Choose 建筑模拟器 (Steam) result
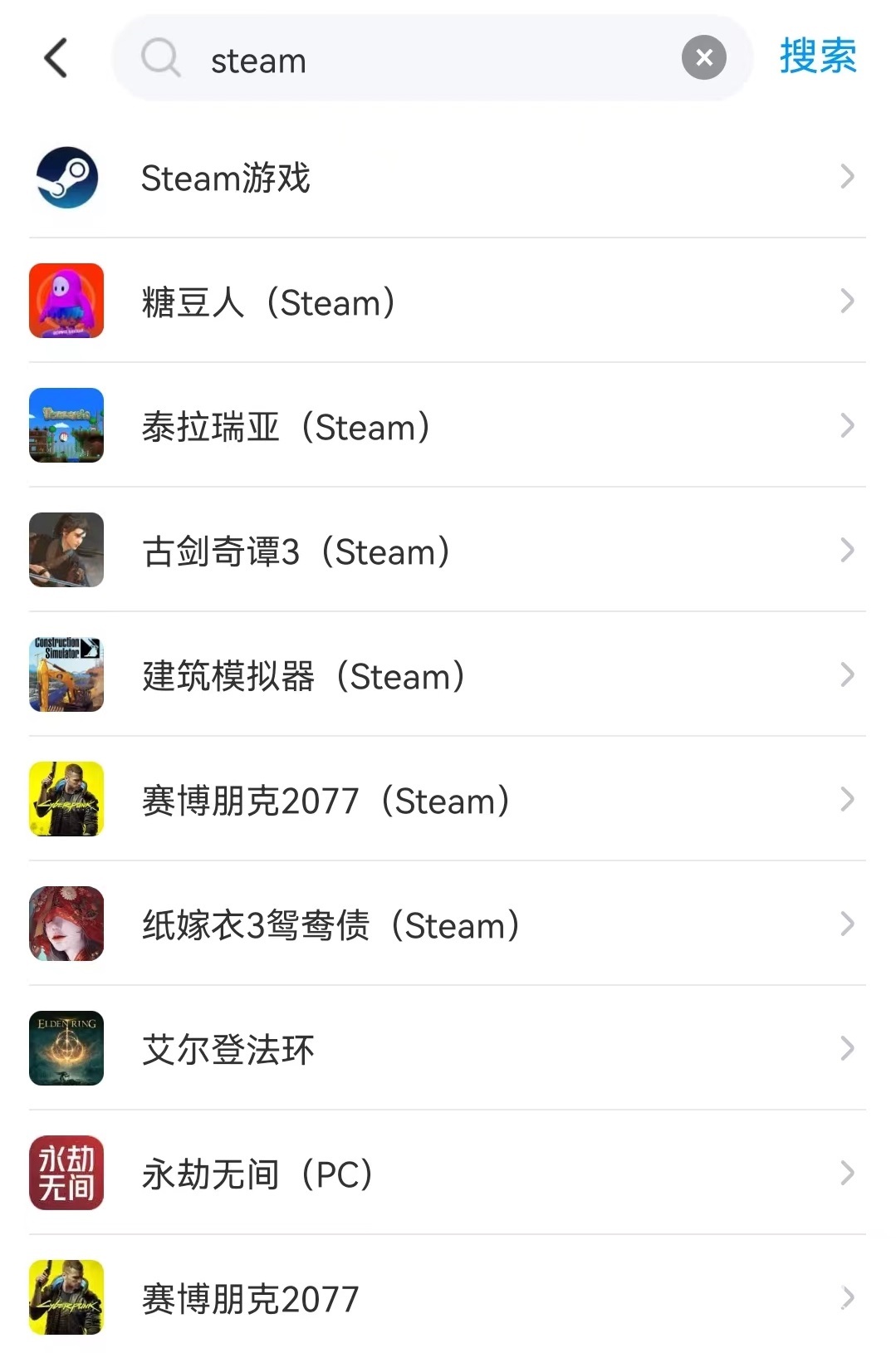The height and width of the screenshot is (1353, 896). point(447,675)
